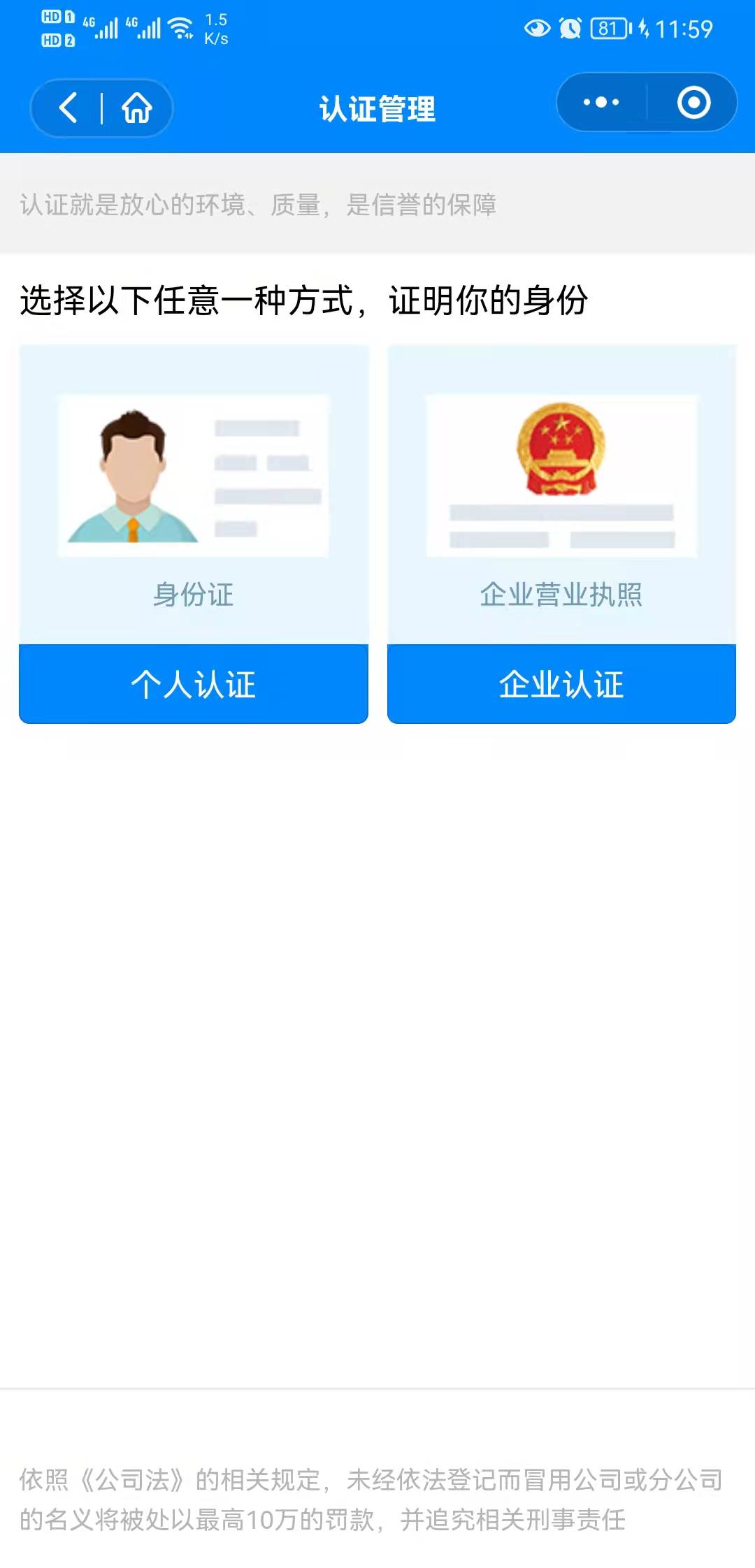Go back to the previous page
755x1568 pixels.
pyautogui.click(x=69, y=108)
